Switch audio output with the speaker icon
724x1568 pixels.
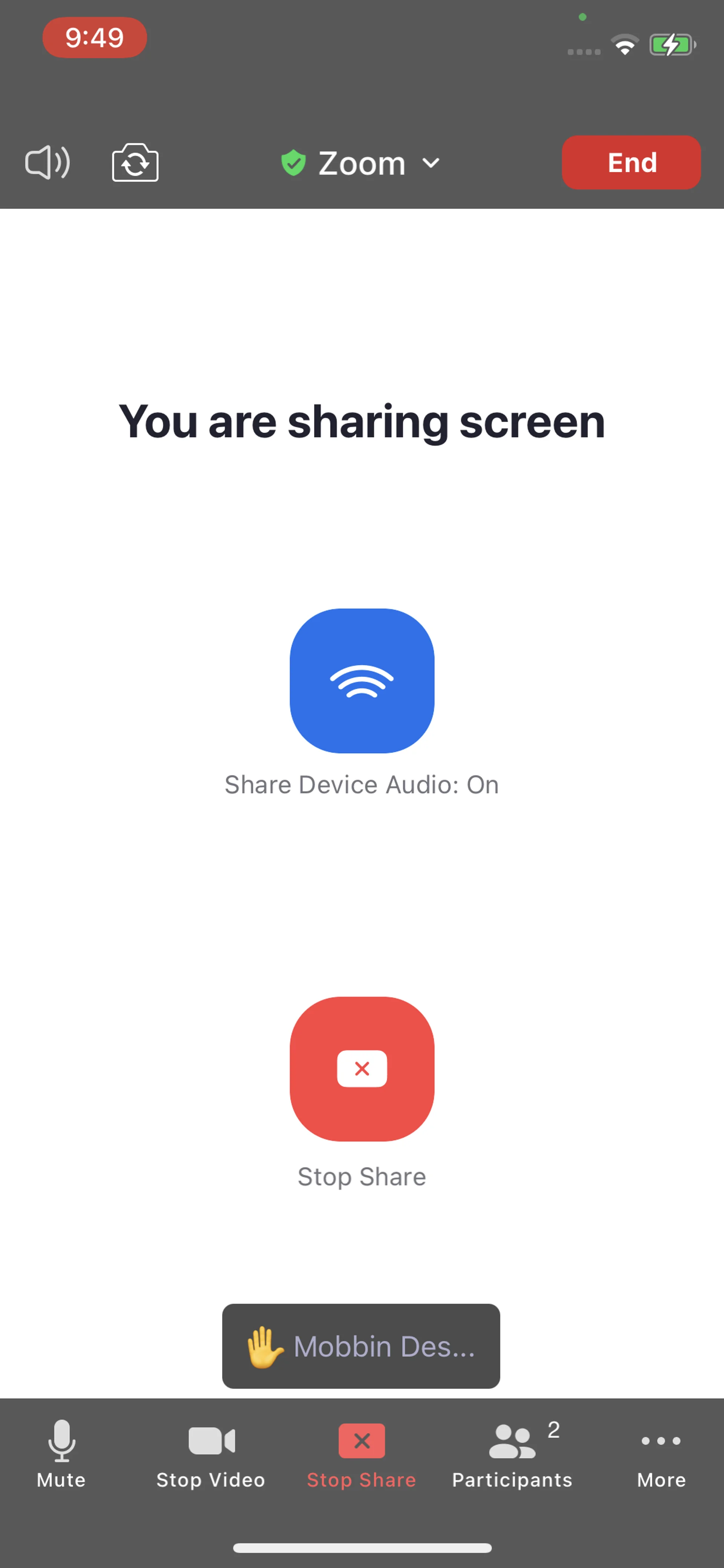pyautogui.click(x=48, y=163)
